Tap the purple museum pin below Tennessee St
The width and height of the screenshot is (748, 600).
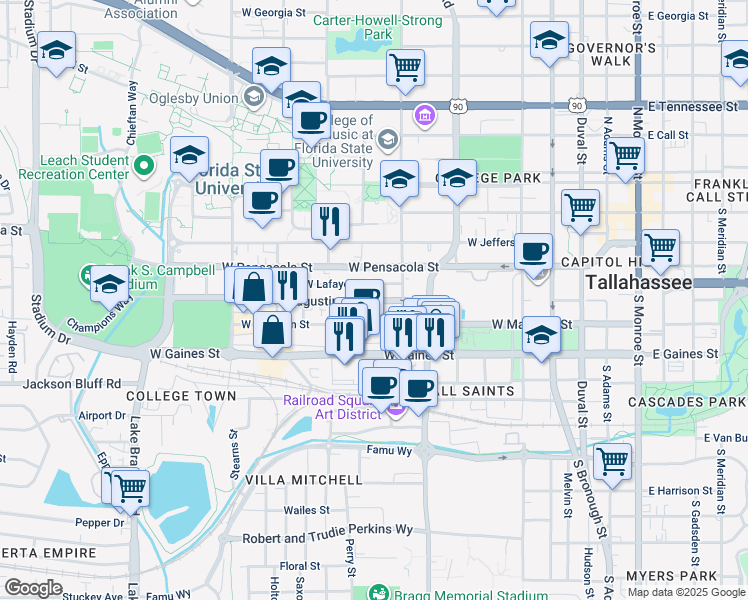[x=425, y=115]
